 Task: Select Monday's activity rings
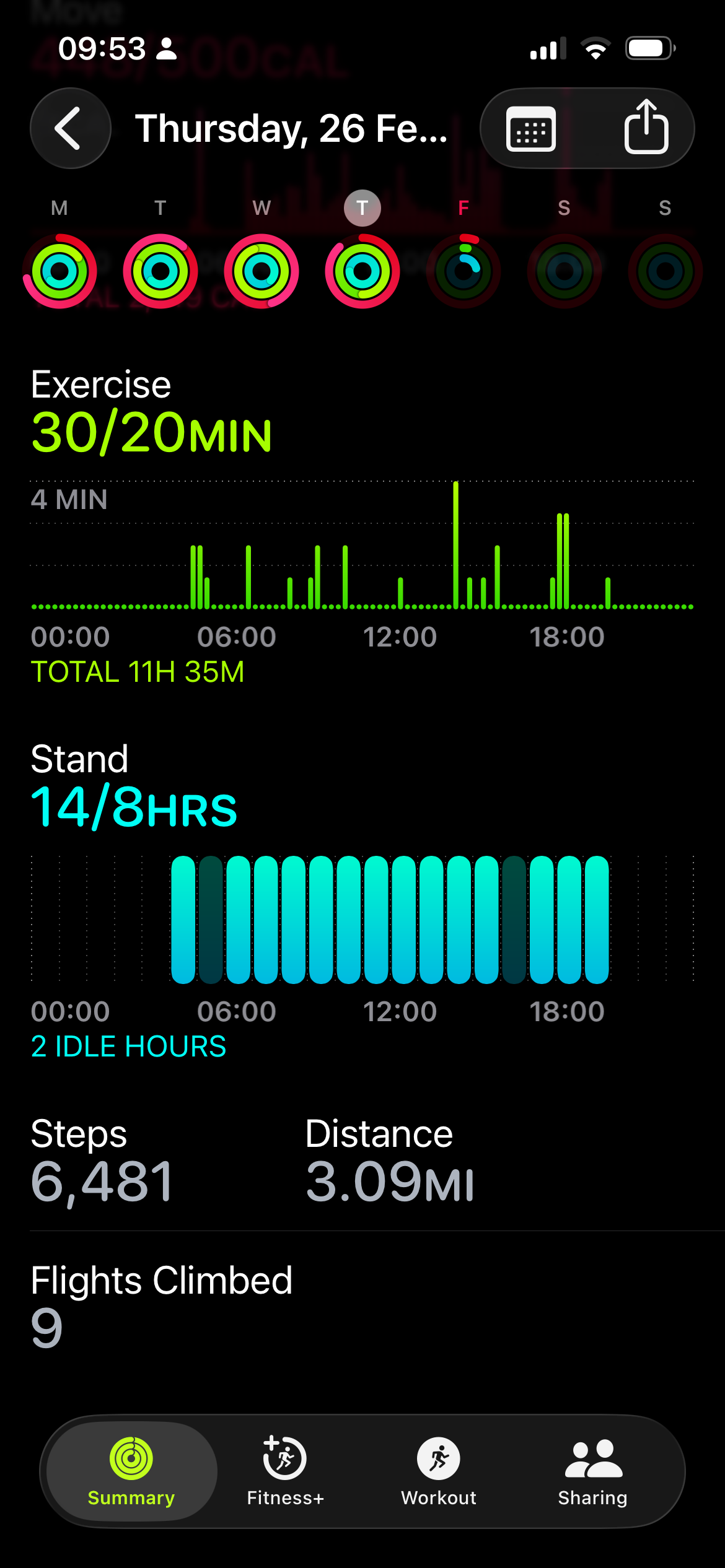click(59, 271)
